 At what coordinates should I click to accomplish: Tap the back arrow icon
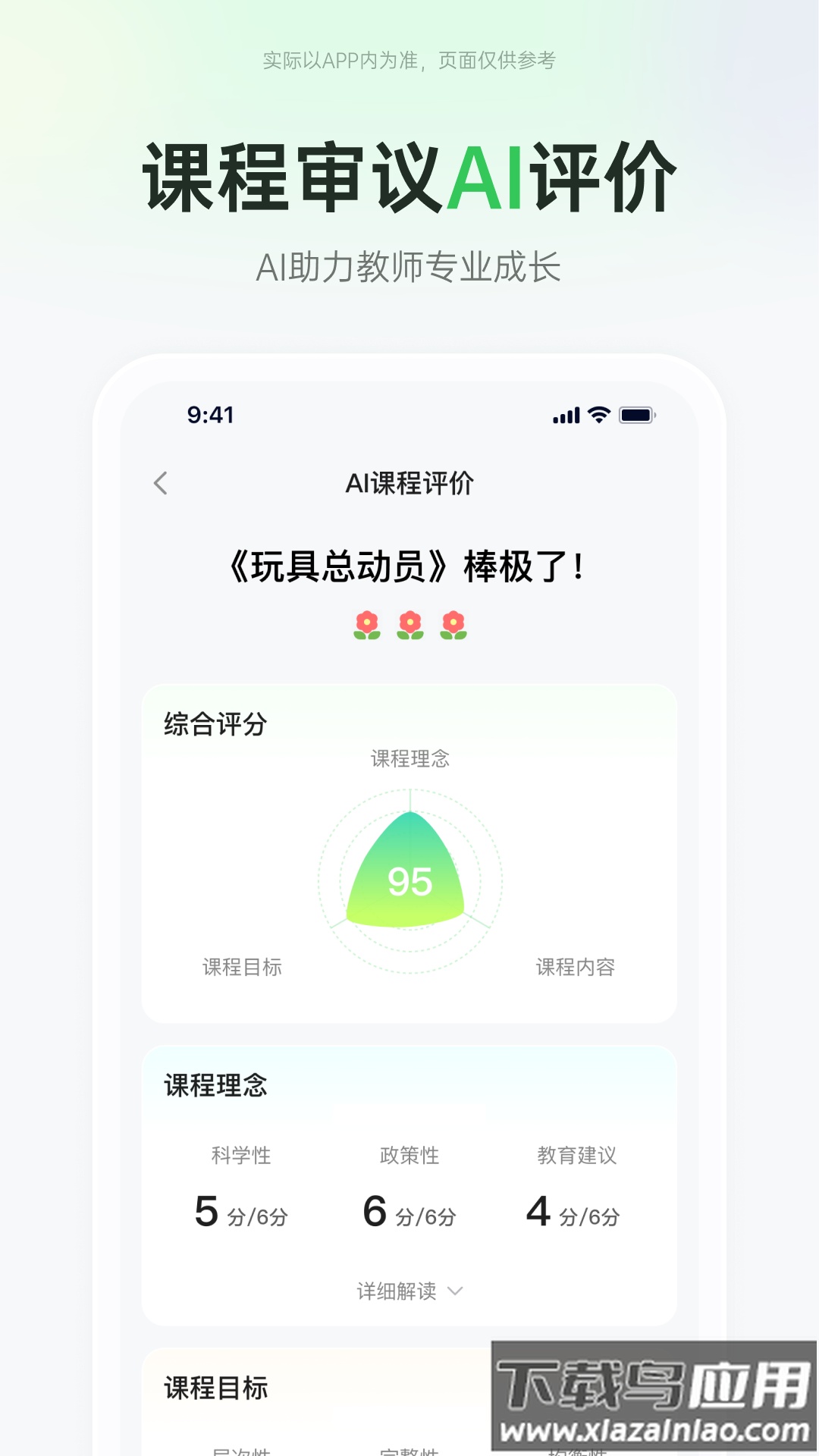click(162, 483)
